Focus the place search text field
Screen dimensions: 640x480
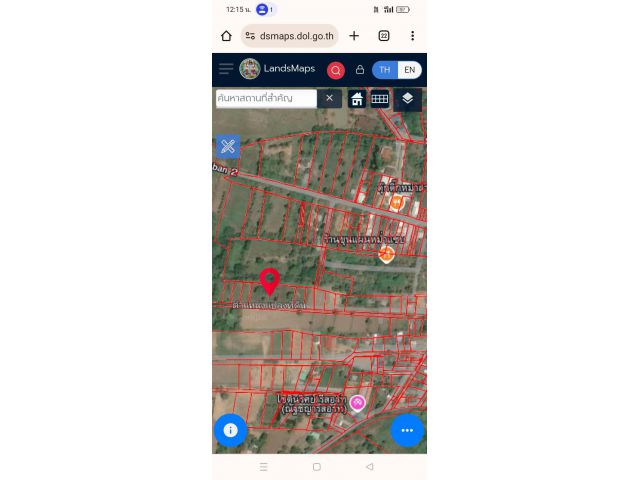point(266,98)
